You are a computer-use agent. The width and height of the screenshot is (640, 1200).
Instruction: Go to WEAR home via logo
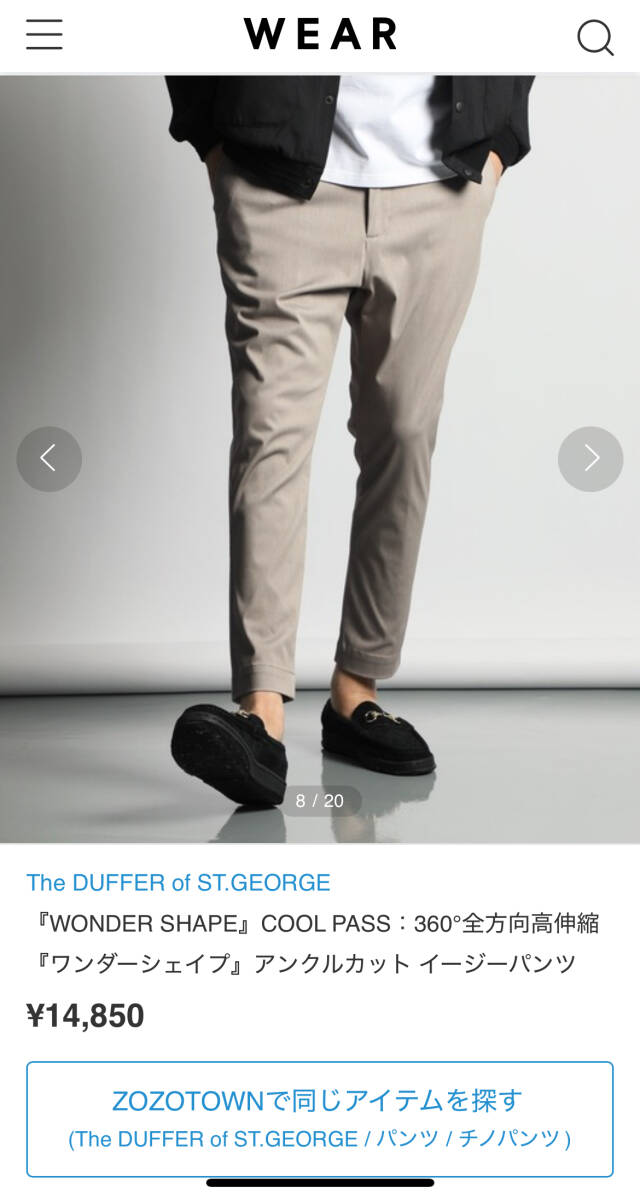(x=320, y=35)
